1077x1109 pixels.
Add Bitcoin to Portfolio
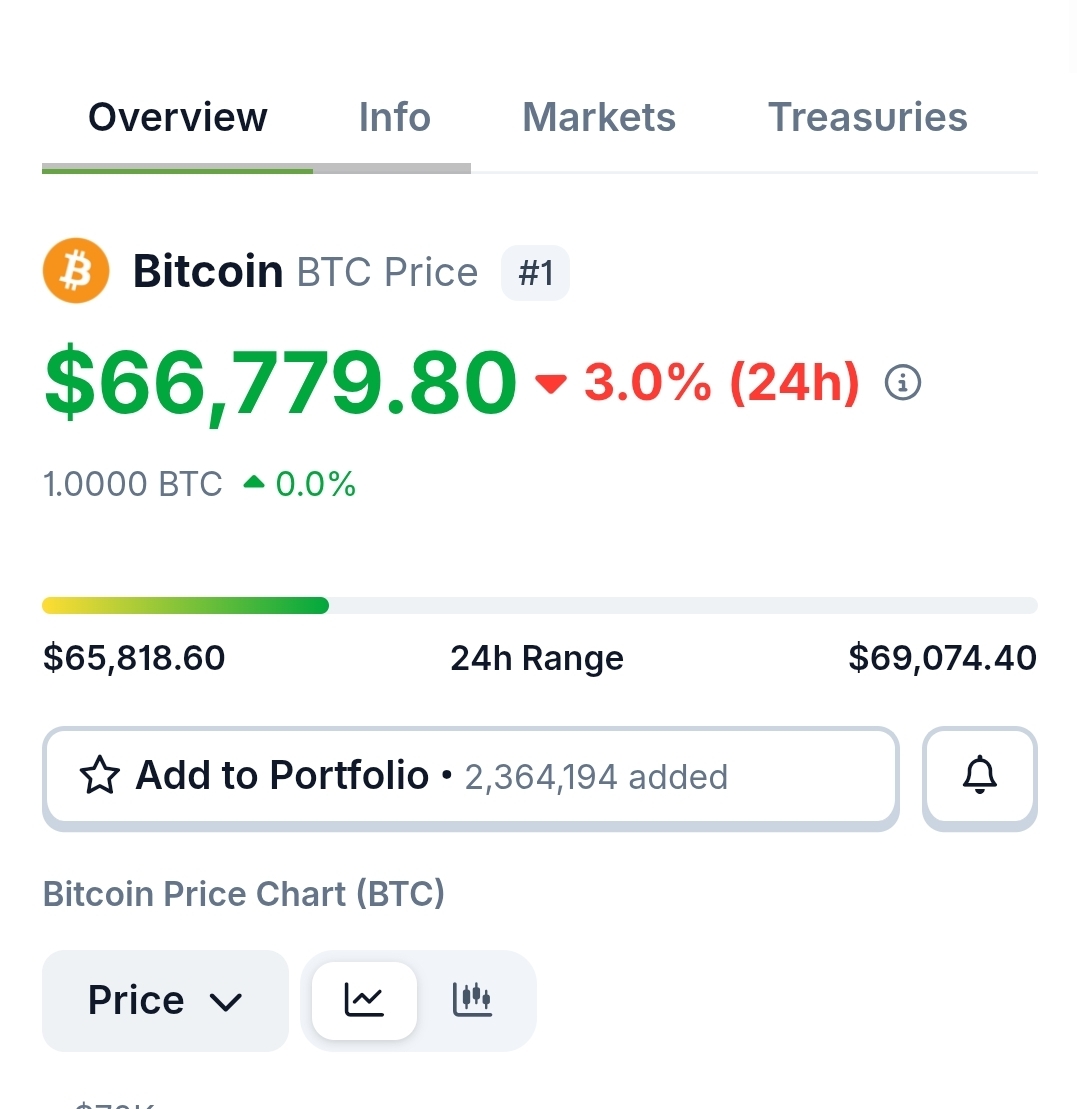[x=470, y=777]
